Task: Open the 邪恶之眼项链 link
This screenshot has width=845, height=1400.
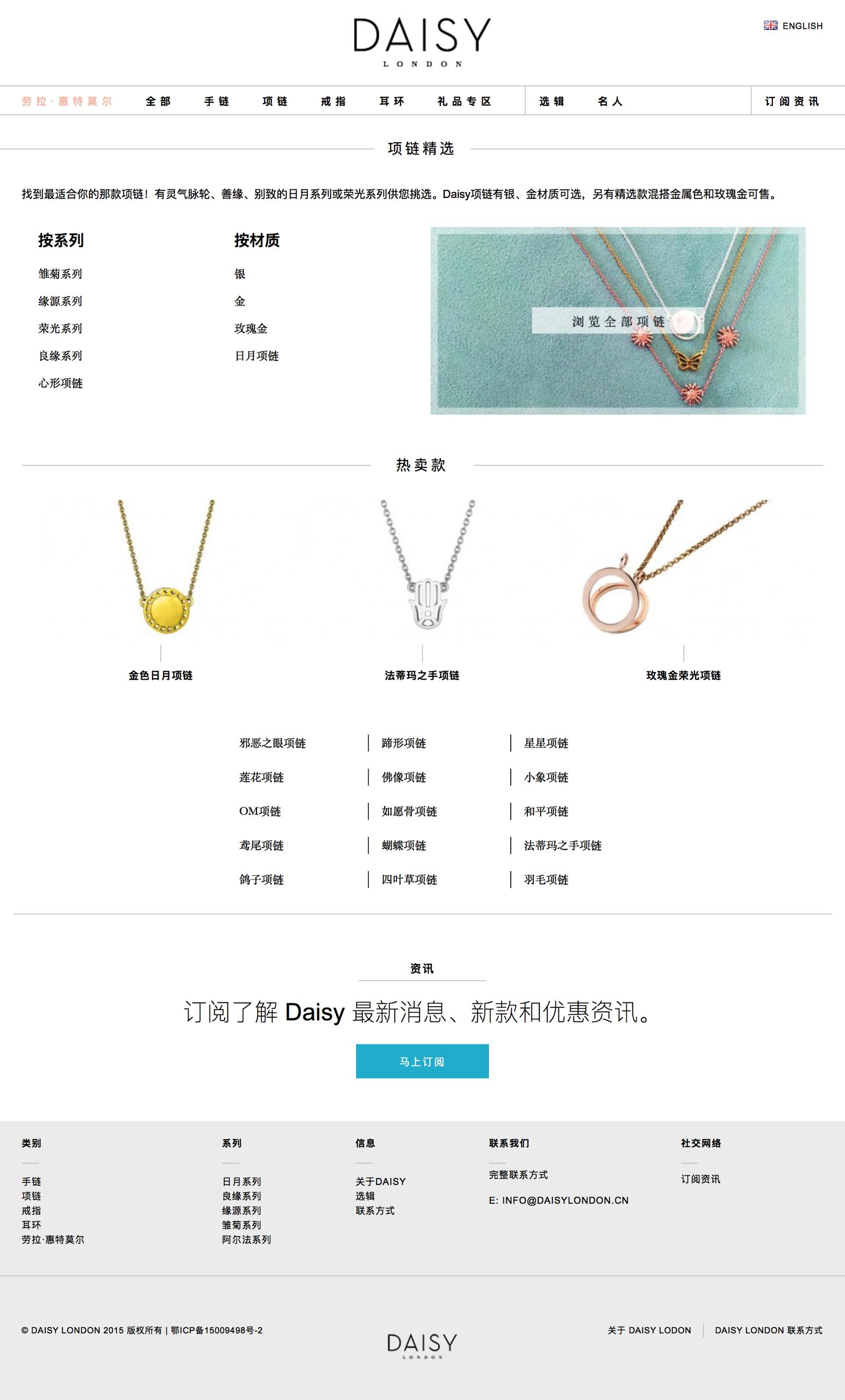Action: [272, 743]
